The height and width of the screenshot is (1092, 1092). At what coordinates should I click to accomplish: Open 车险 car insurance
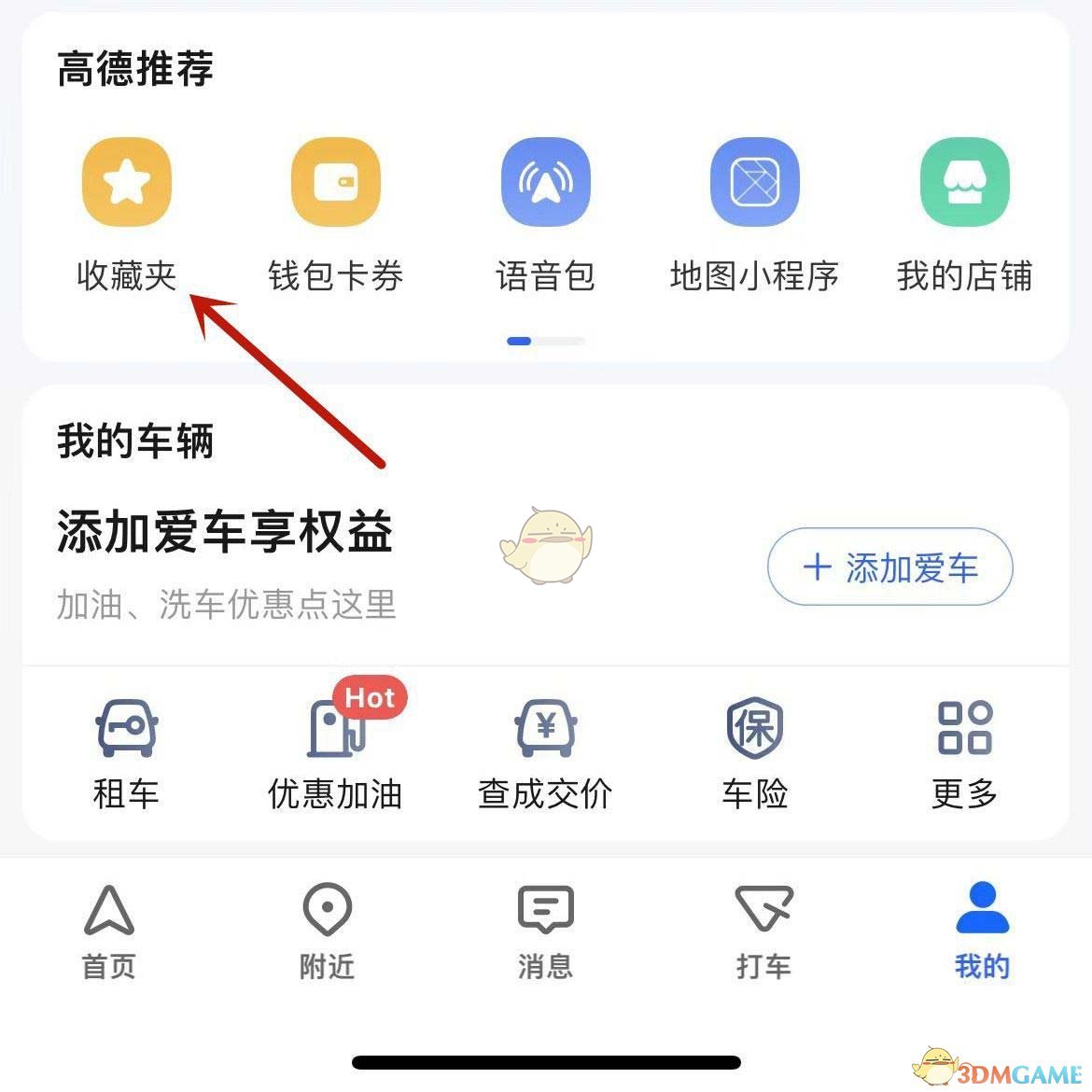click(754, 753)
